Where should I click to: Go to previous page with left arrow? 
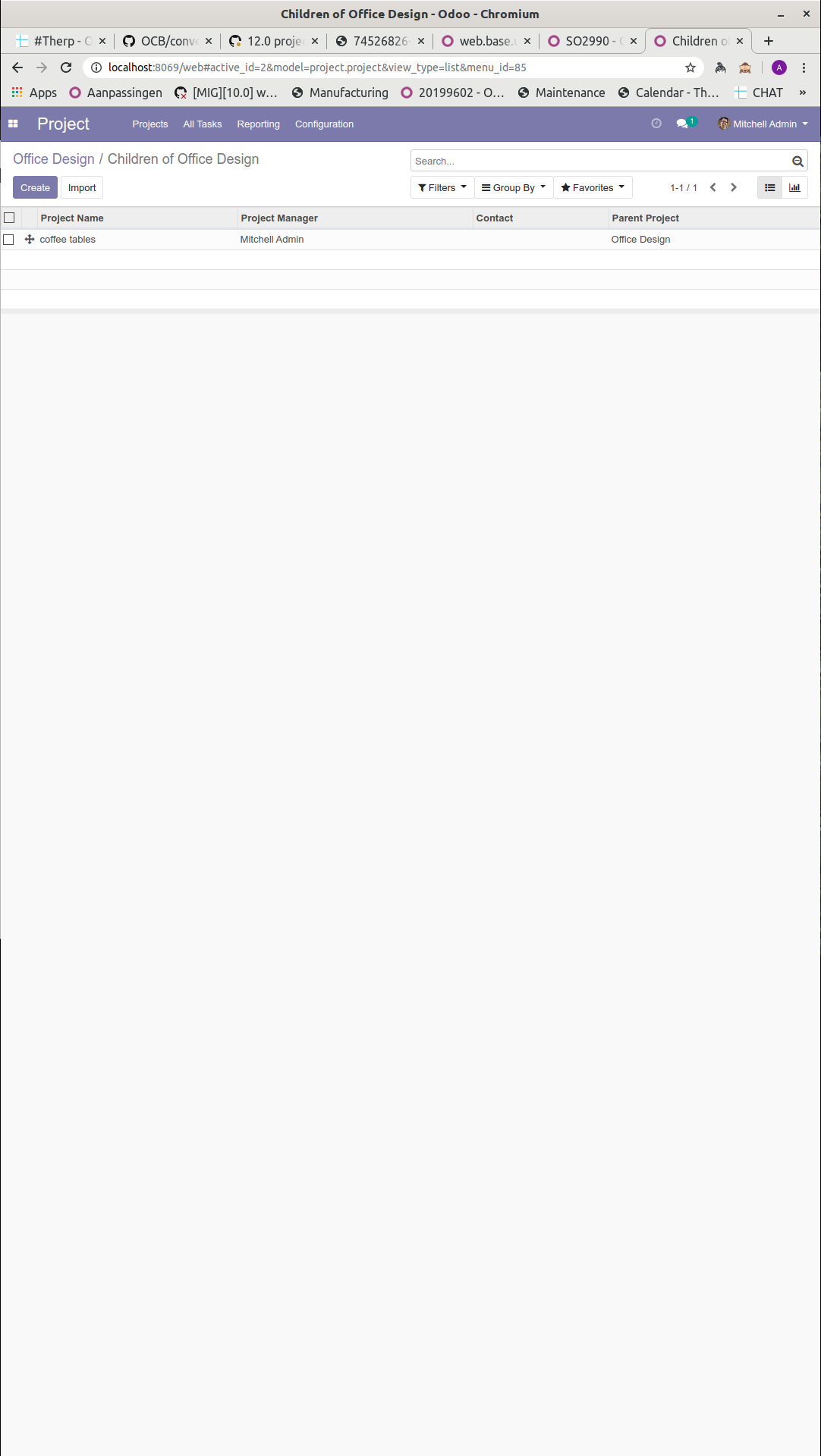(x=712, y=187)
